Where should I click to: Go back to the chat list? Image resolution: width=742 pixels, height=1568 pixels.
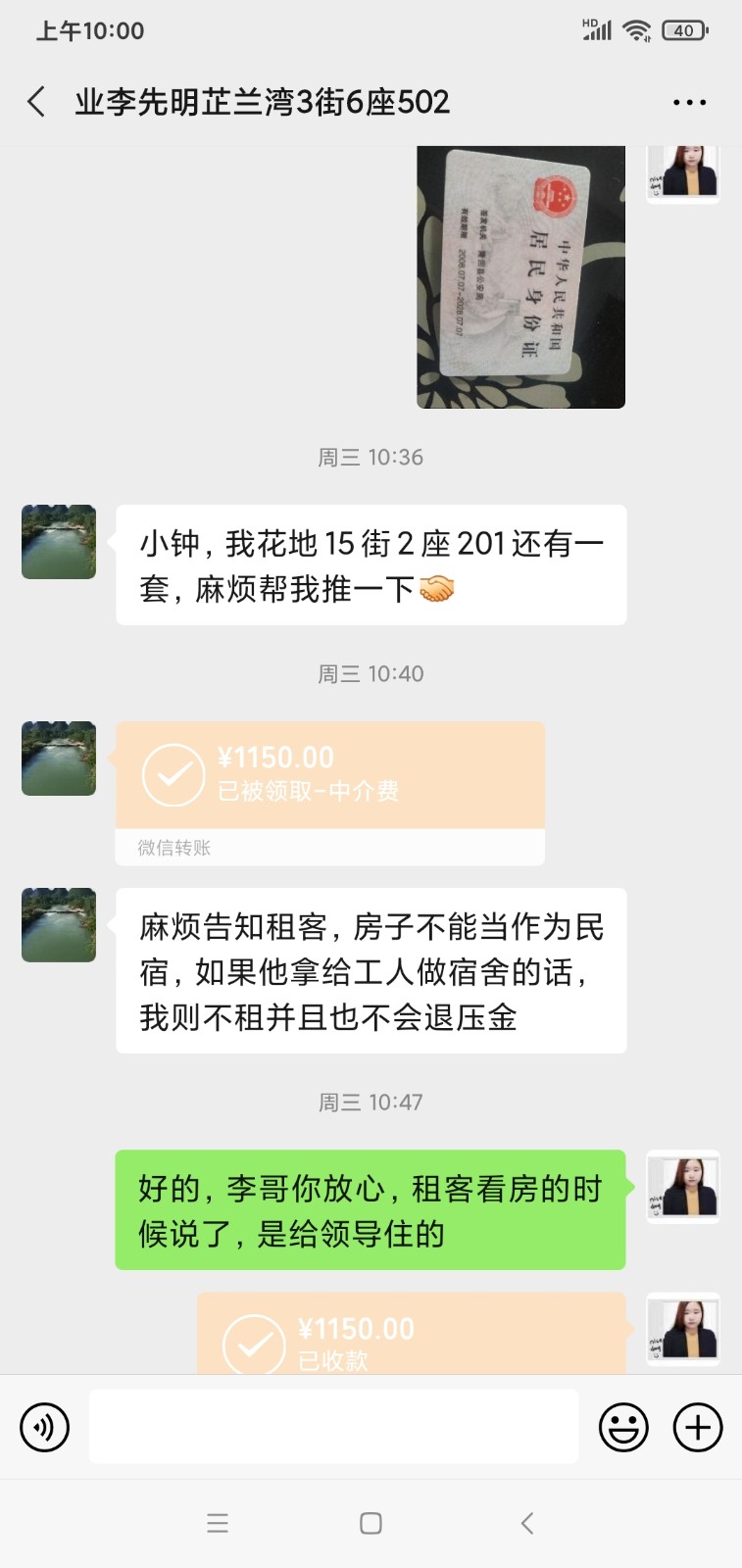click(x=37, y=102)
